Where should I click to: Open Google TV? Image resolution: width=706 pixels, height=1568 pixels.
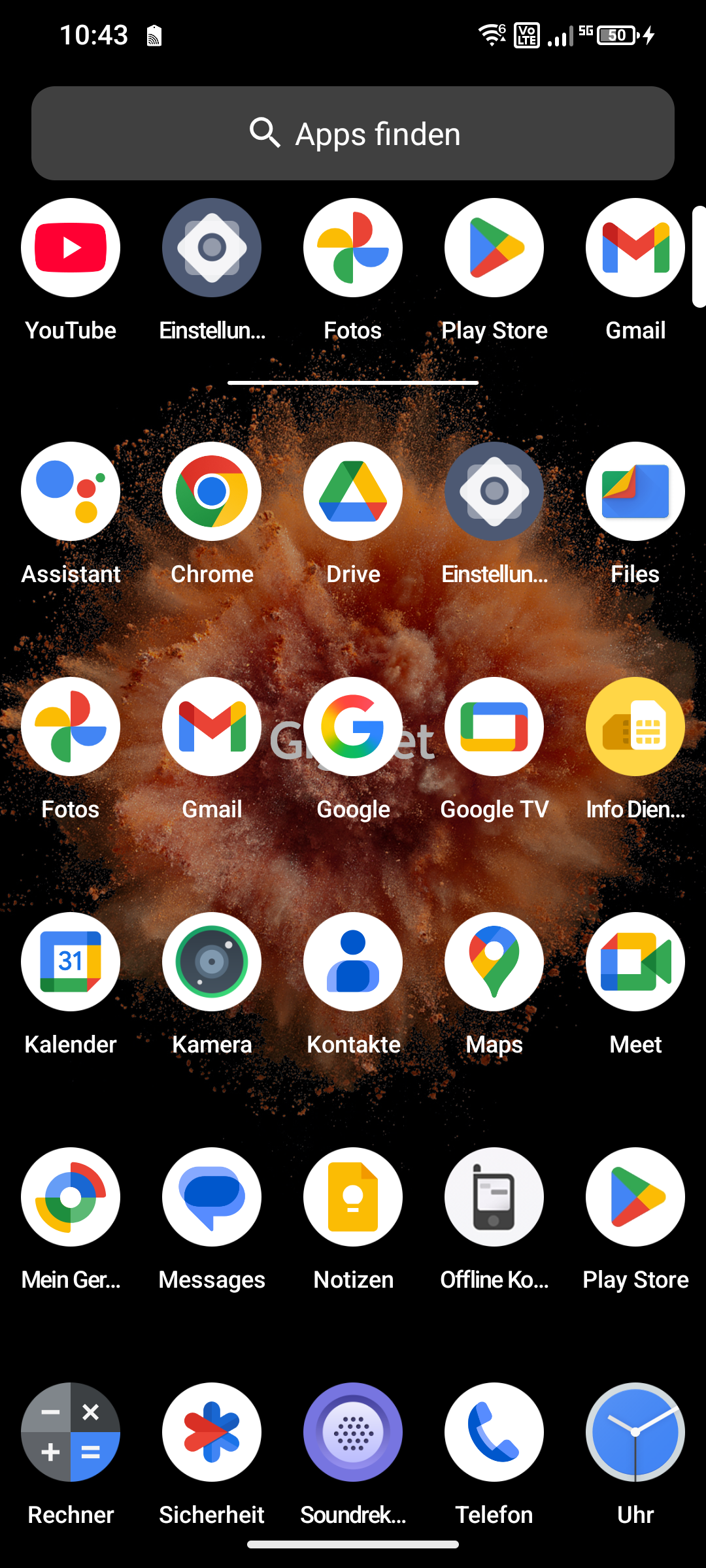point(494,727)
